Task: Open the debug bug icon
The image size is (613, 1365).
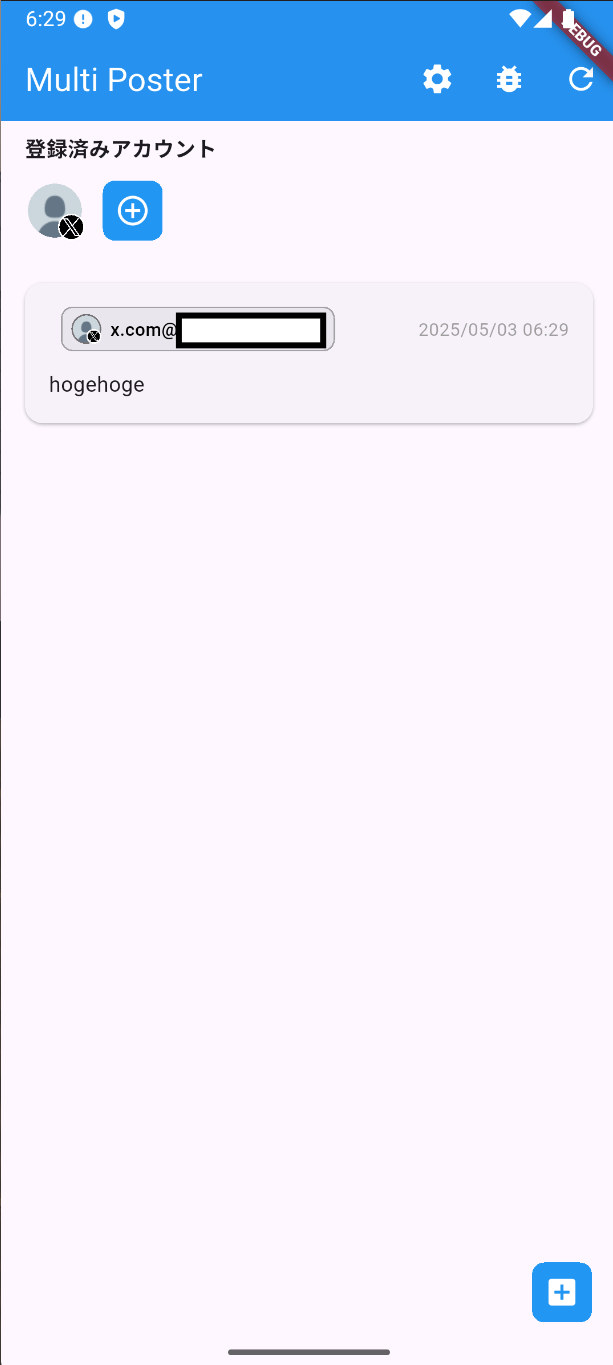Action: coord(509,80)
